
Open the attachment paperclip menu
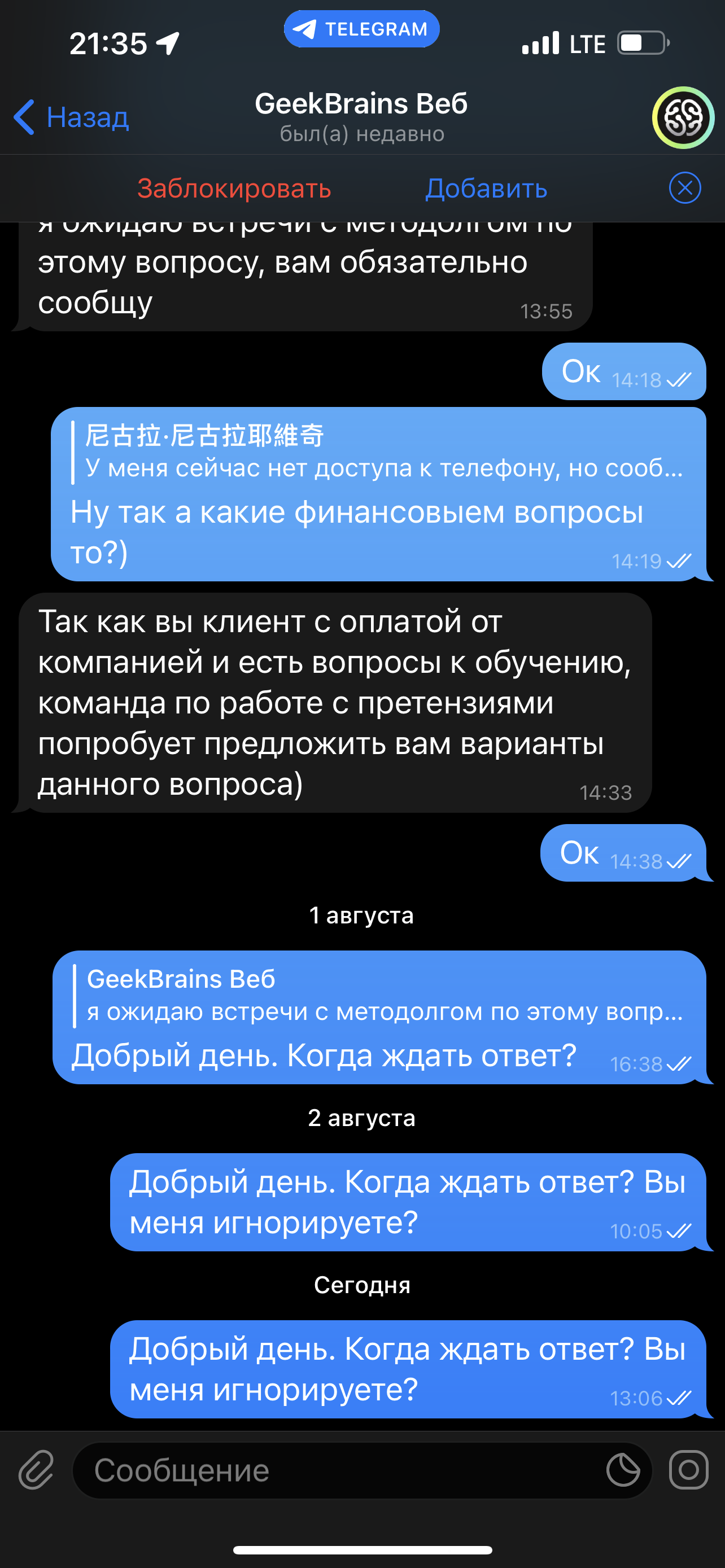37,1470
